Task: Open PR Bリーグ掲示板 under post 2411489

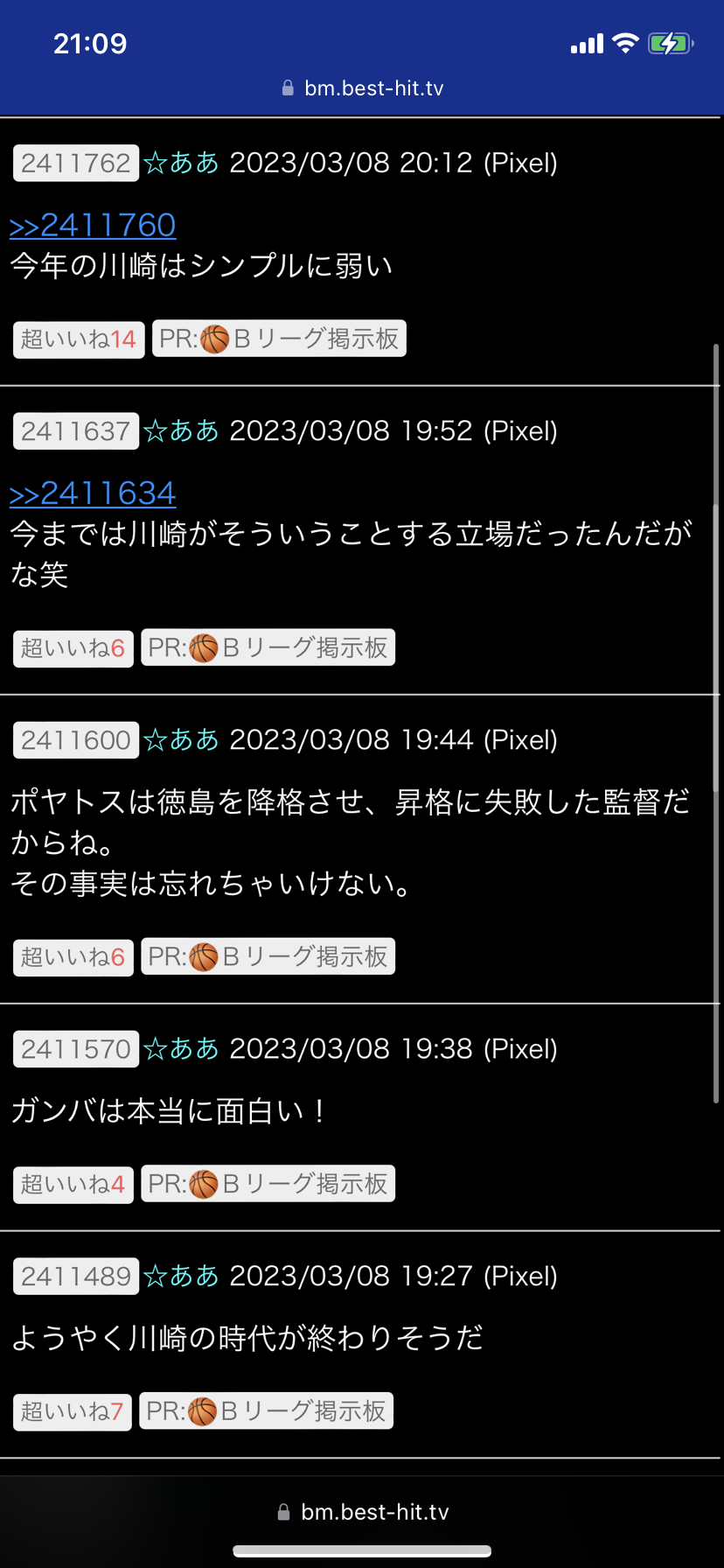Action: (266, 1411)
